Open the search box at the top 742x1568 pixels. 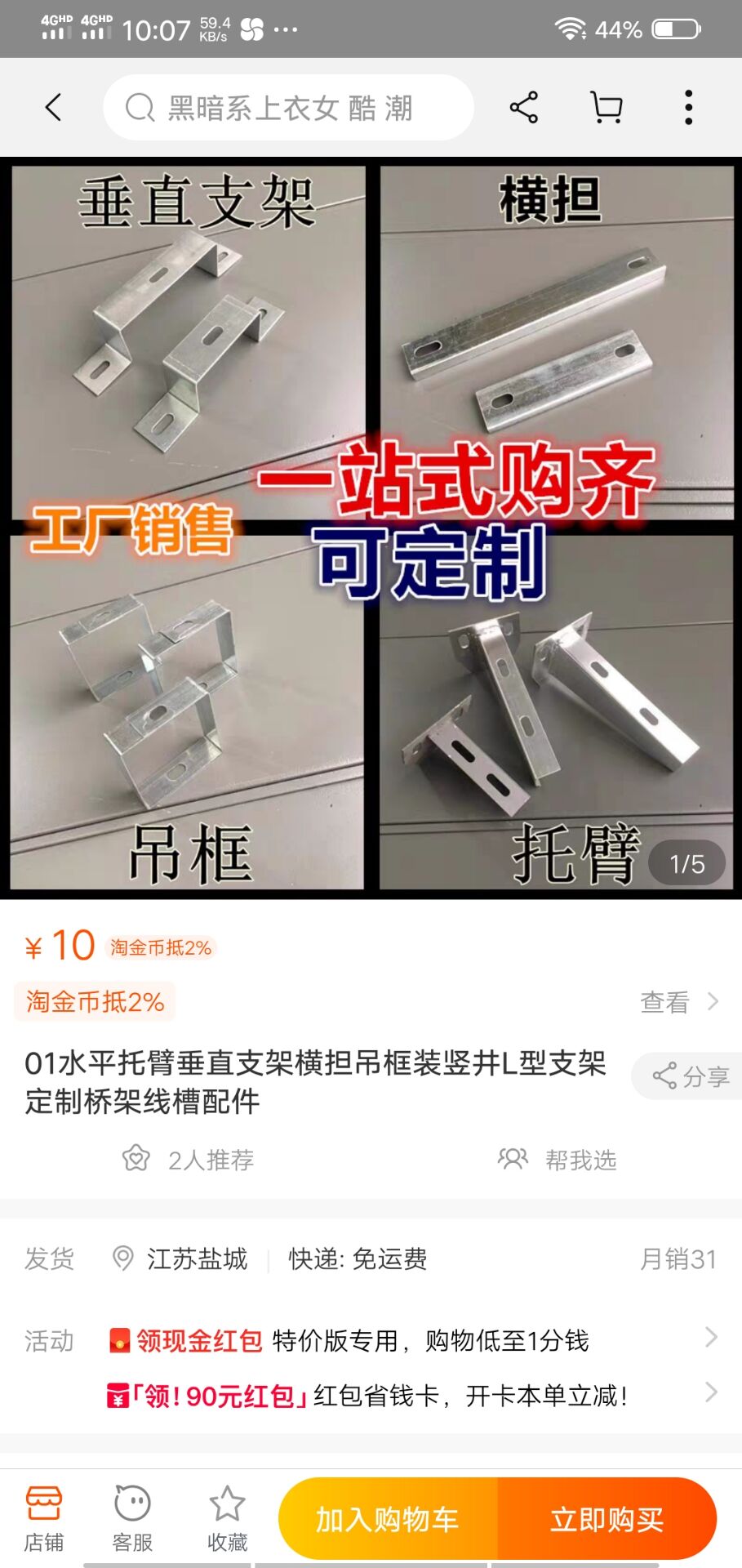[288, 107]
